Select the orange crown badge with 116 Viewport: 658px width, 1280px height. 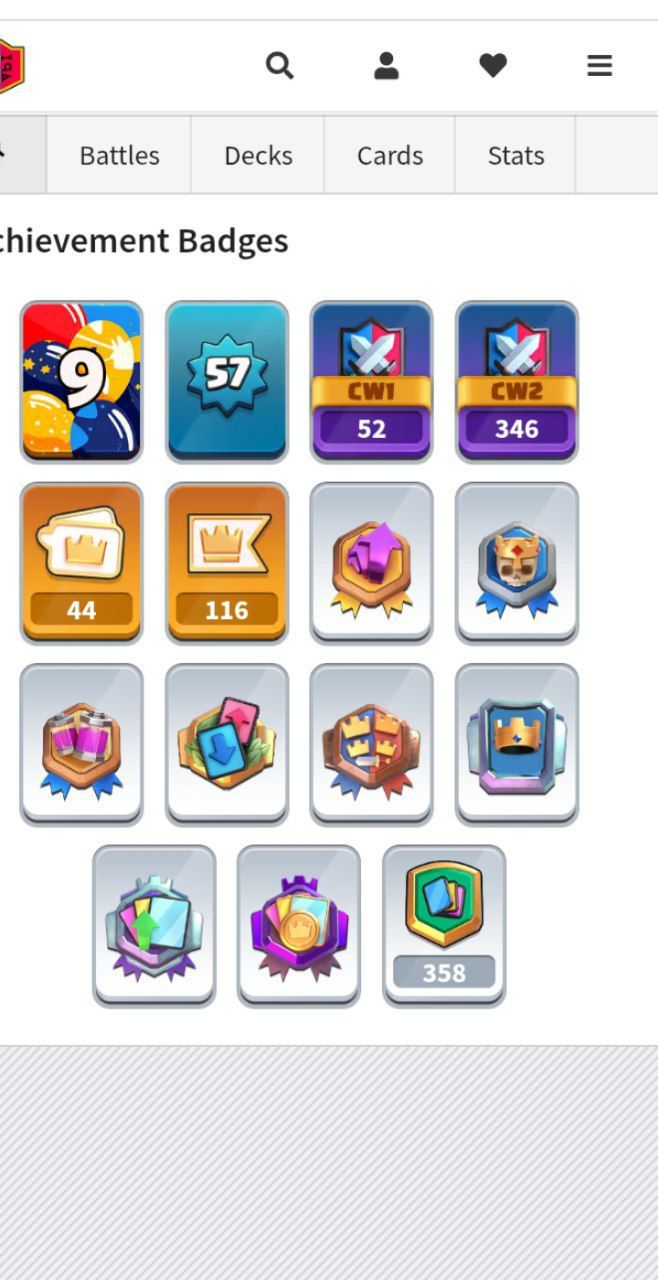coord(227,563)
